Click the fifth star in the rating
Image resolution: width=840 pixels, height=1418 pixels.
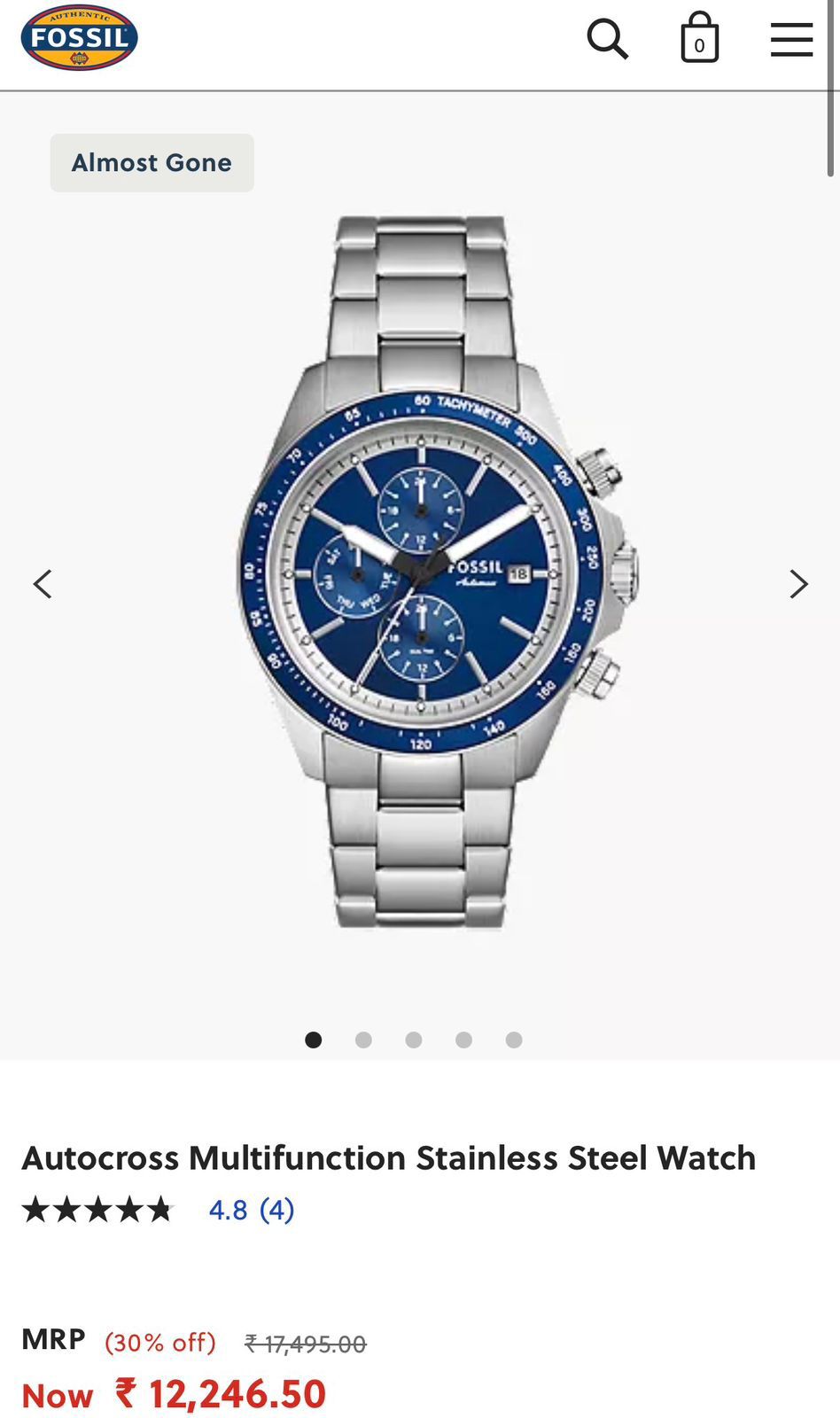160,1208
